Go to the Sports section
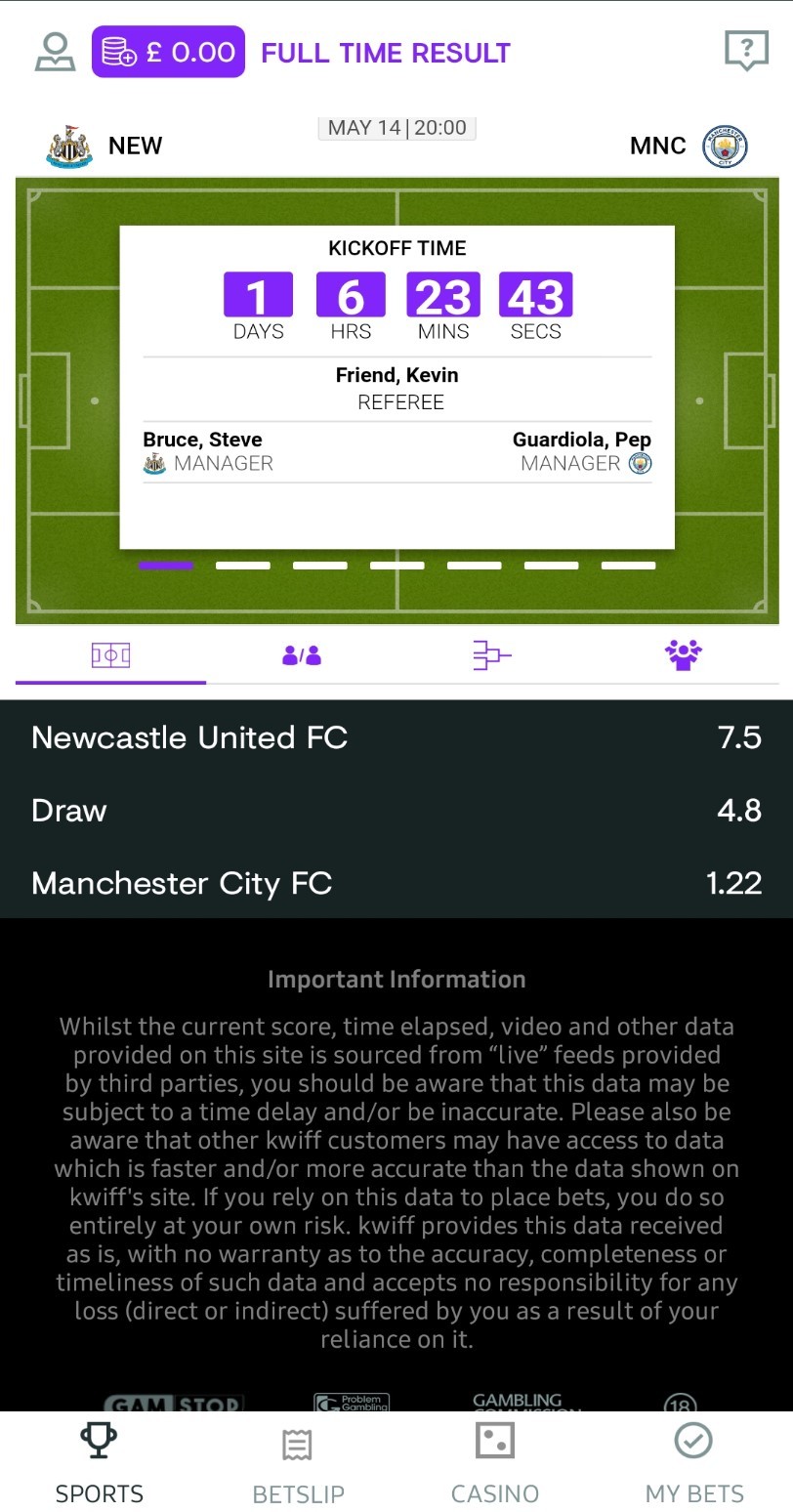This screenshot has width=793, height=1512. tap(99, 1463)
